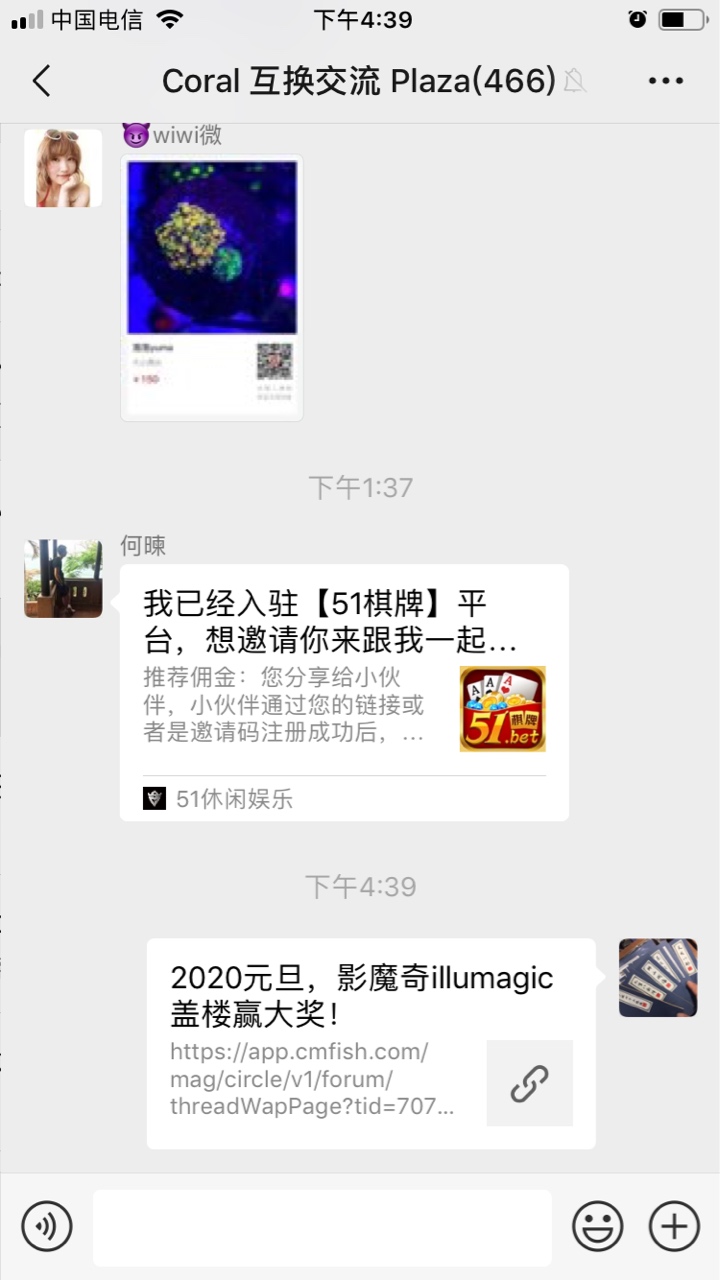Open the group chat details menu
Image resolution: width=720 pixels, height=1280 pixels.
pos(665,81)
